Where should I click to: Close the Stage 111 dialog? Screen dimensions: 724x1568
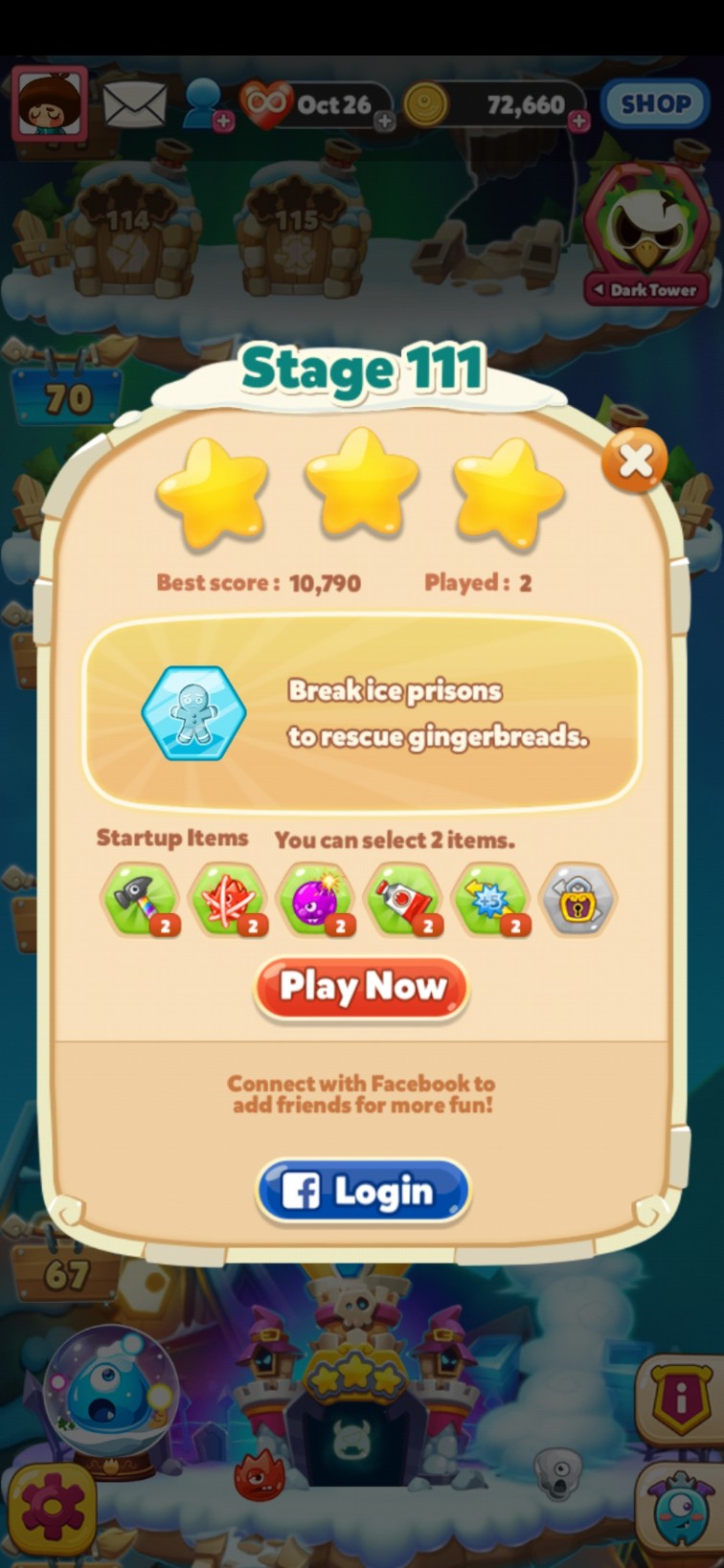pos(634,461)
